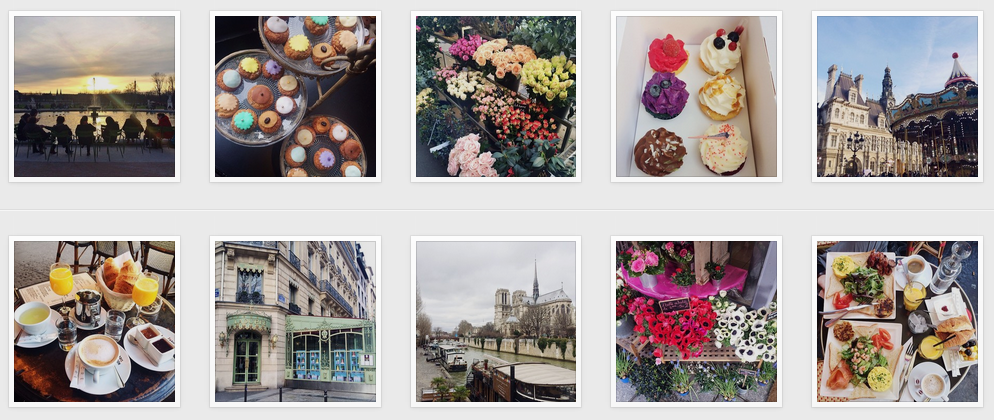This screenshot has height=420, width=994.
Task: Open the sunset park silhouettes photo
Action: pos(94,96)
